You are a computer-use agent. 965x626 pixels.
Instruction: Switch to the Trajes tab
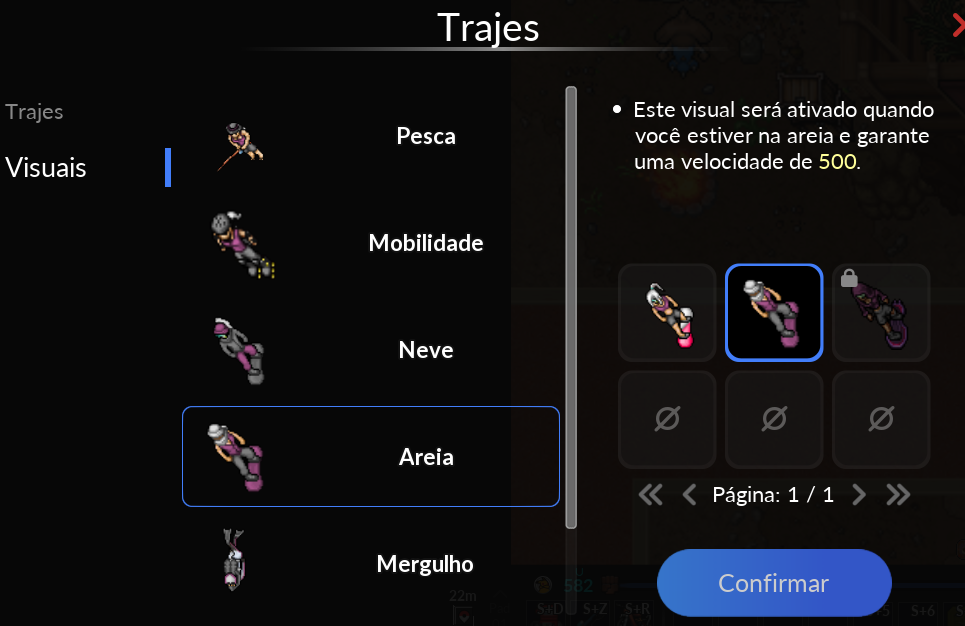coord(35,112)
